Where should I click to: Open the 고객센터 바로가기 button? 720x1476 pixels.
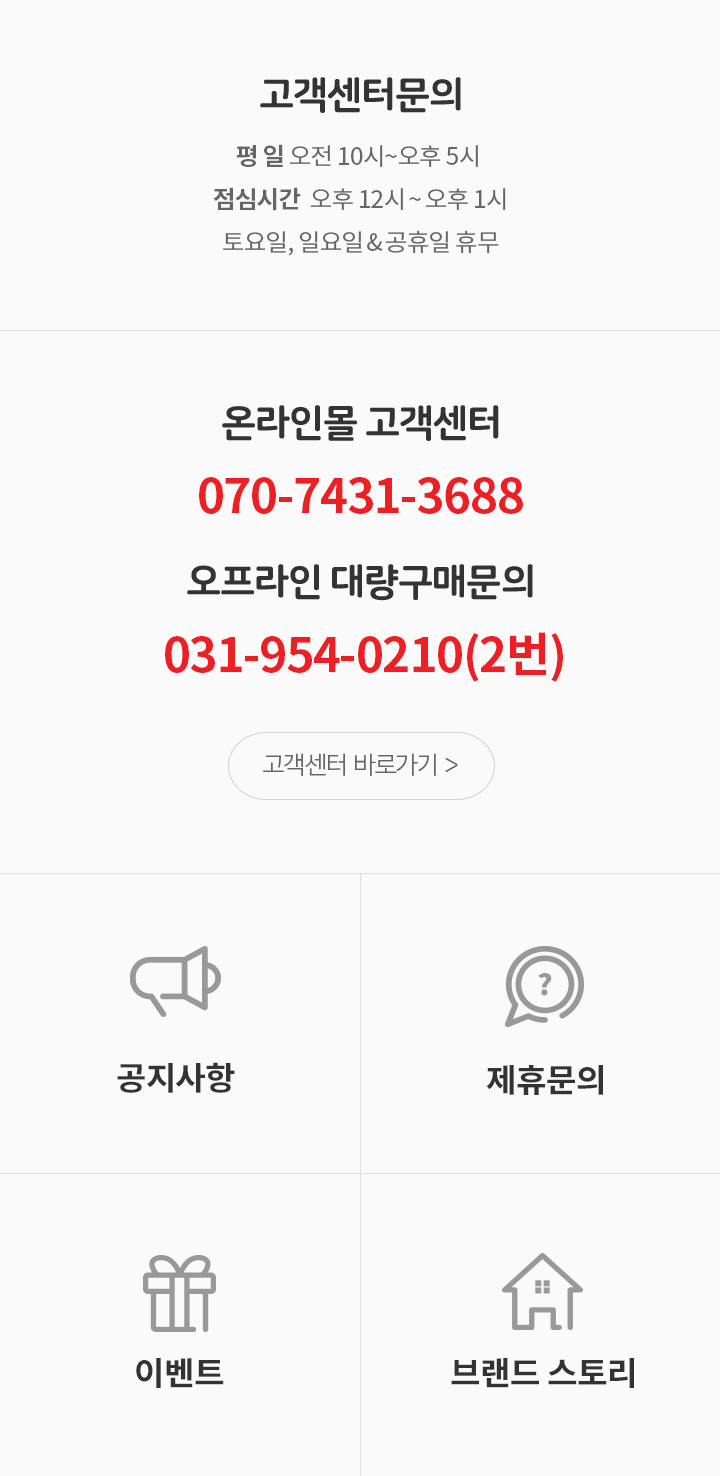pyautogui.click(x=361, y=766)
